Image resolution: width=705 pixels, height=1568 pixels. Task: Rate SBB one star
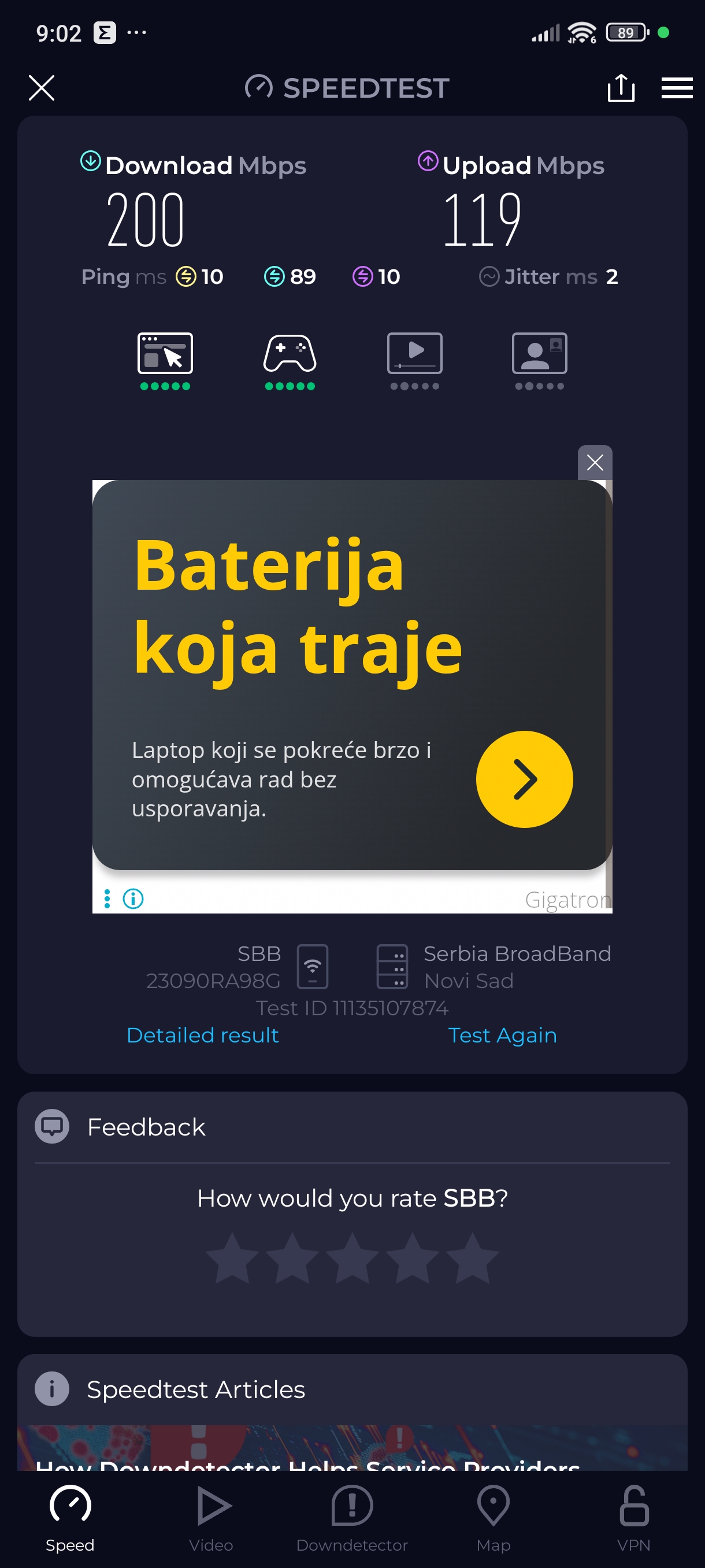point(232,1258)
